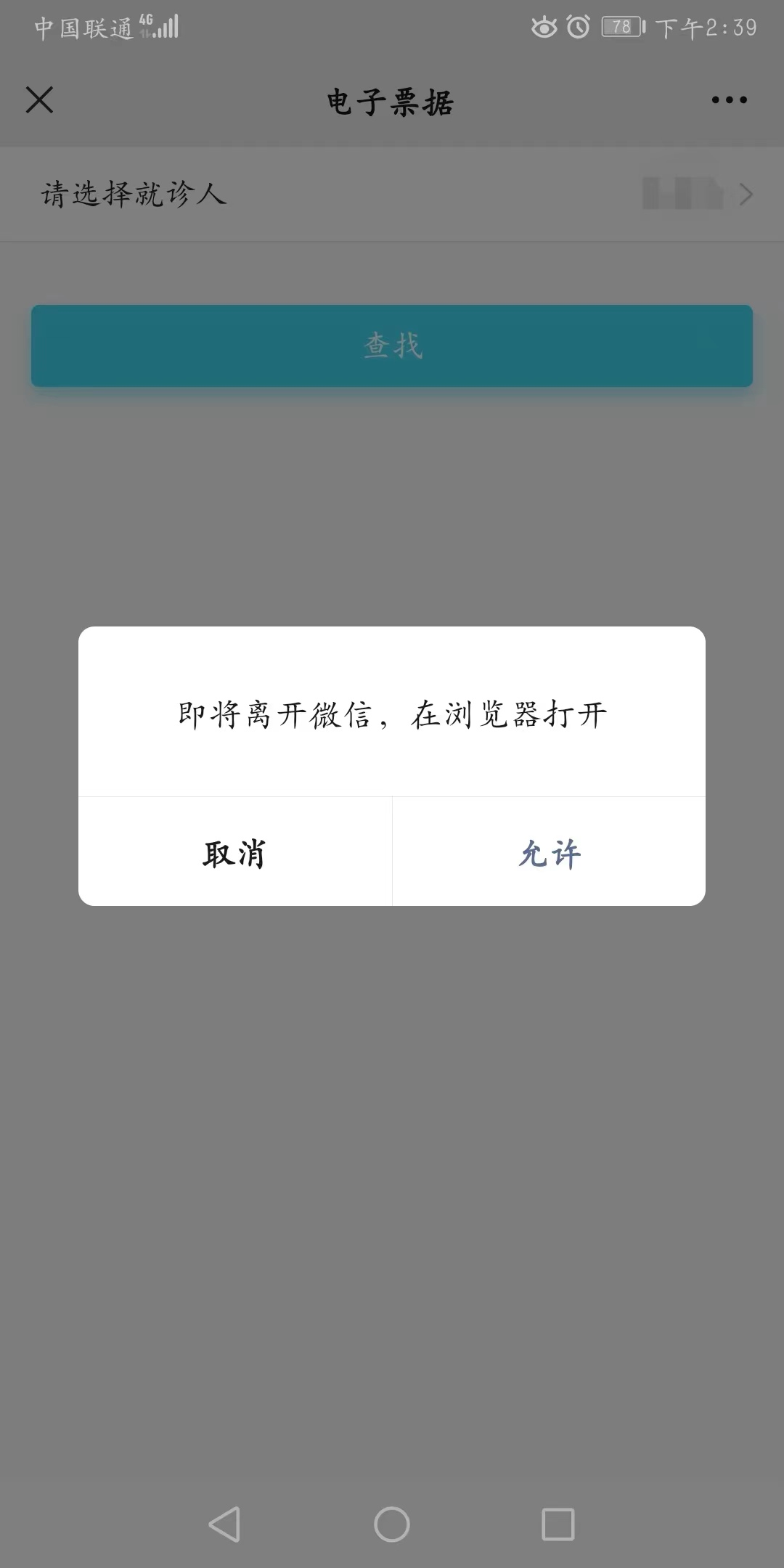This screenshot has width=784, height=1568.
Task: Tap the 查找 search button
Action: 392,346
